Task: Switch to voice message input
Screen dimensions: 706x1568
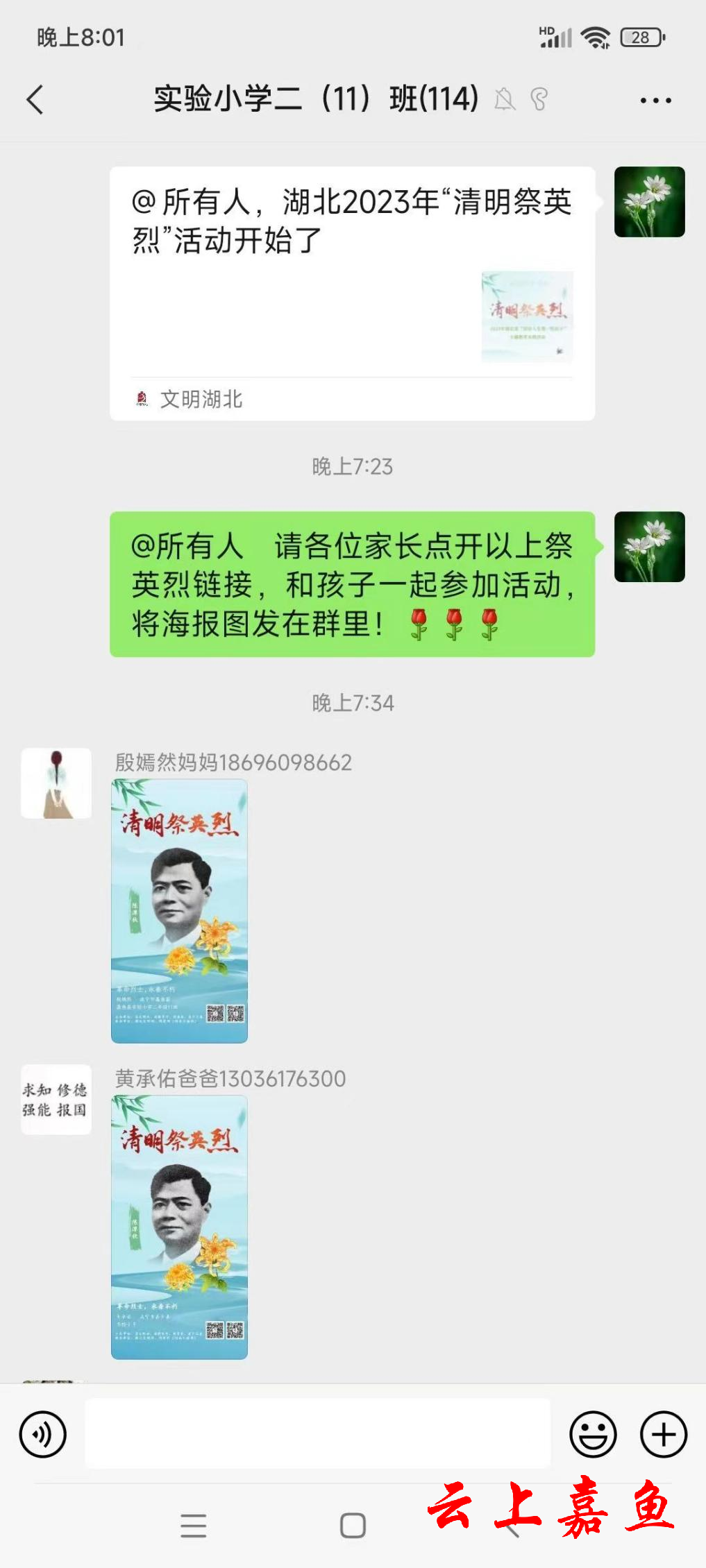Action: pos(43,1434)
